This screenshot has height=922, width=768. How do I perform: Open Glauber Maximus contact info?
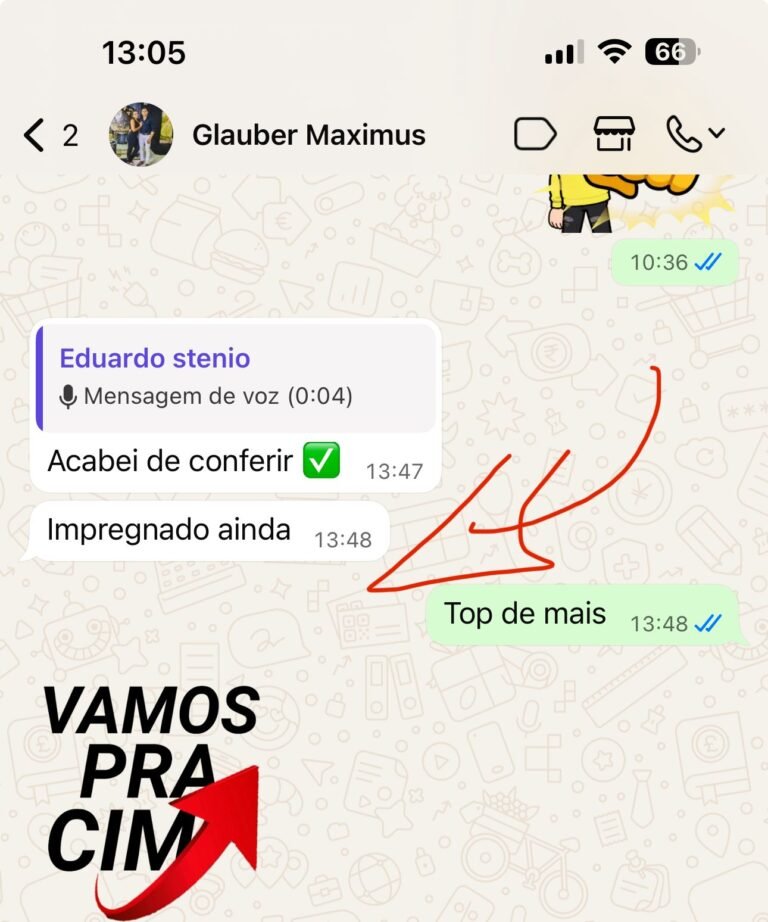(x=308, y=135)
